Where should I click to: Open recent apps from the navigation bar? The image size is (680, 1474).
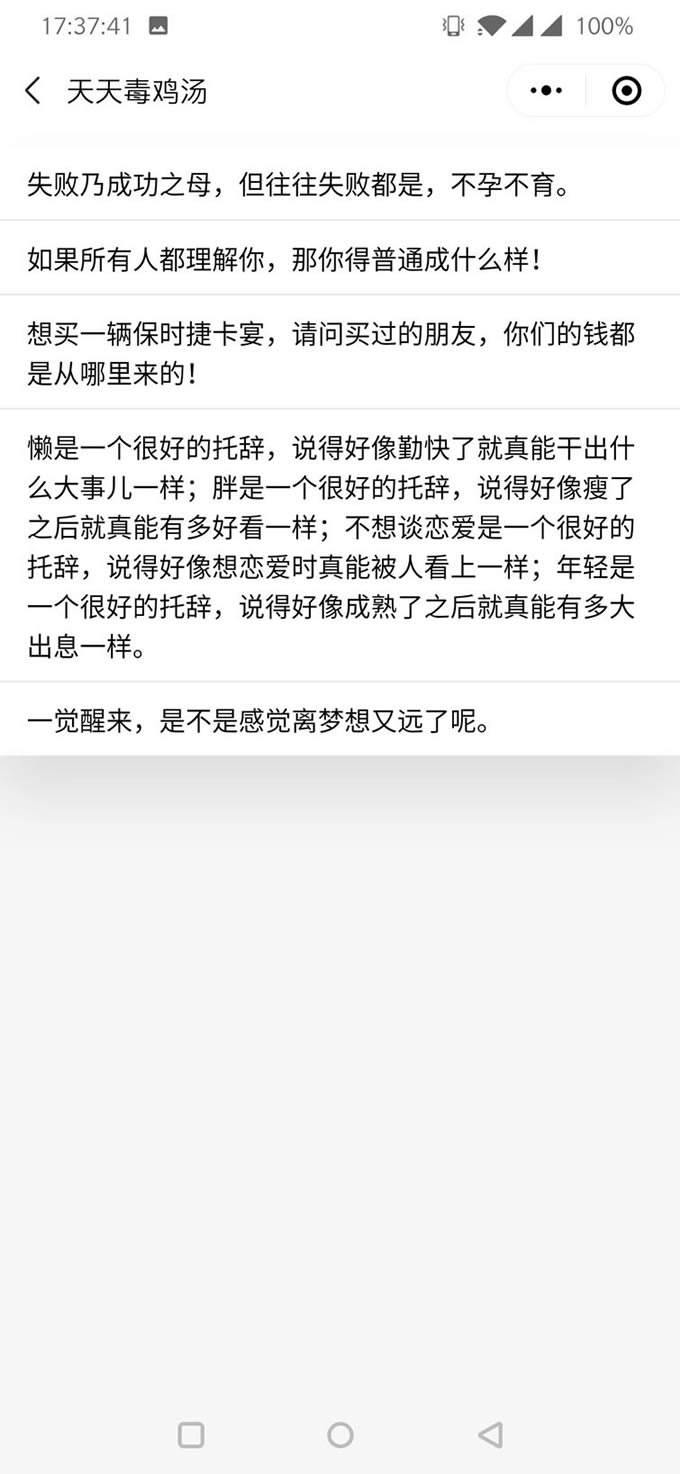[x=191, y=1435]
